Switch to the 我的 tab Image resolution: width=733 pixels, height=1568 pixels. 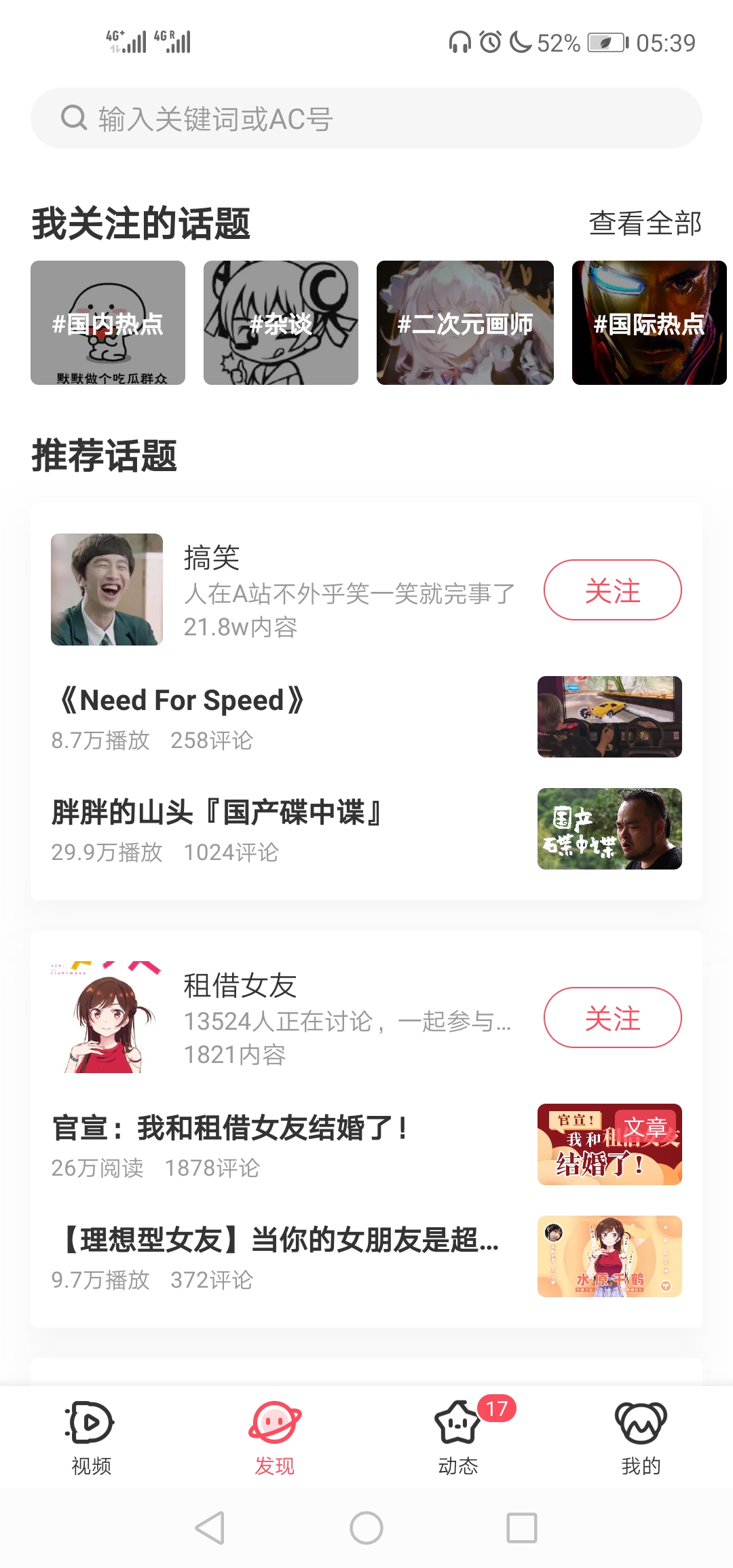641,1436
